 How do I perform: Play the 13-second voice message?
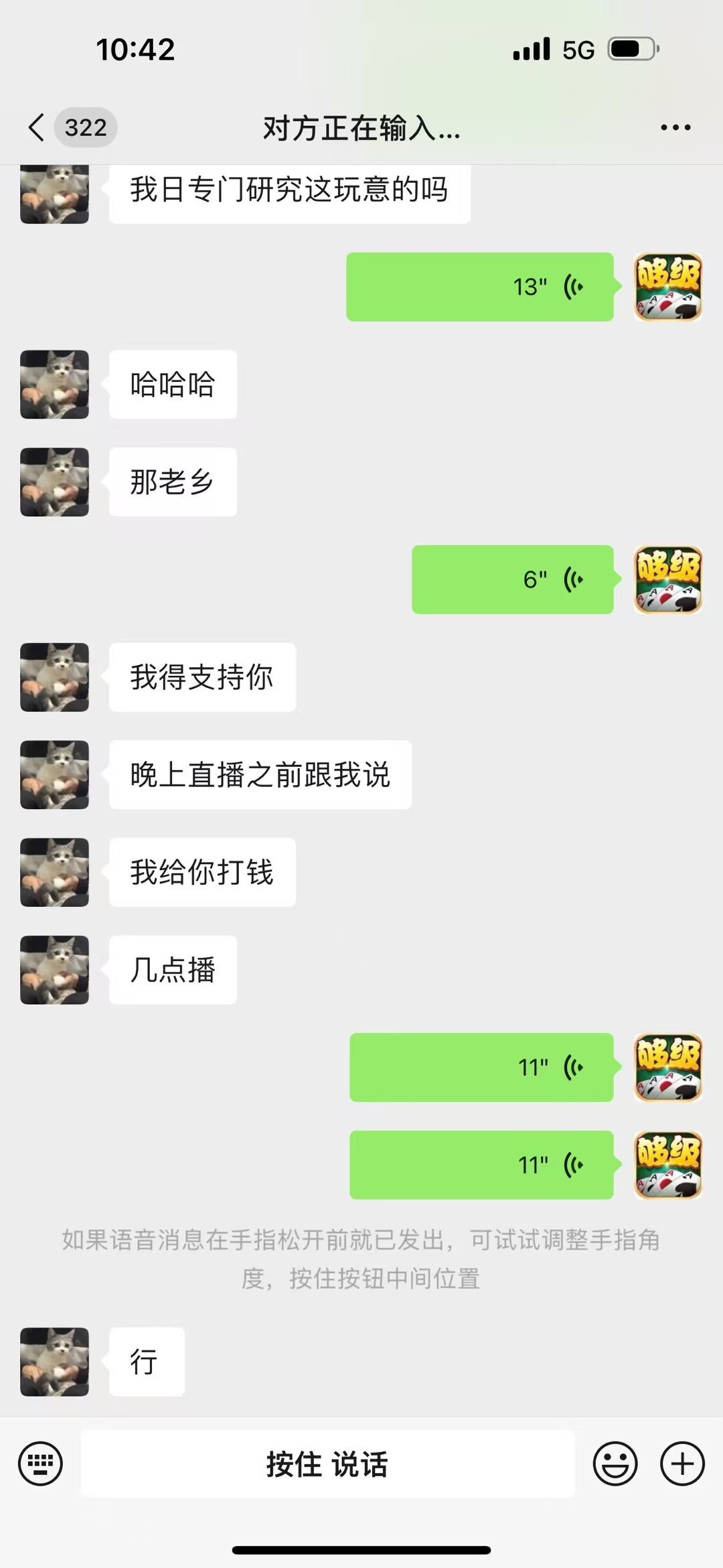coord(479,287)
